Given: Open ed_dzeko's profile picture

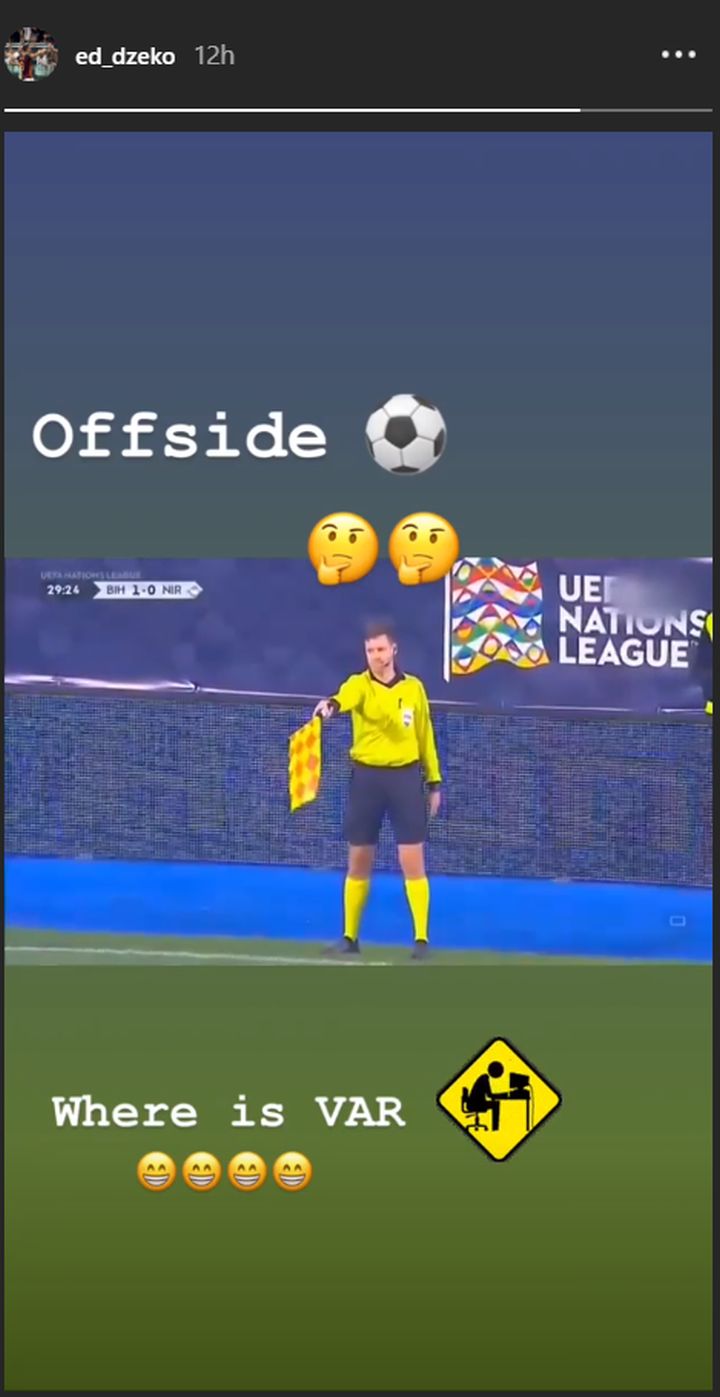Looking at the screenshot, I should [33, 55].
